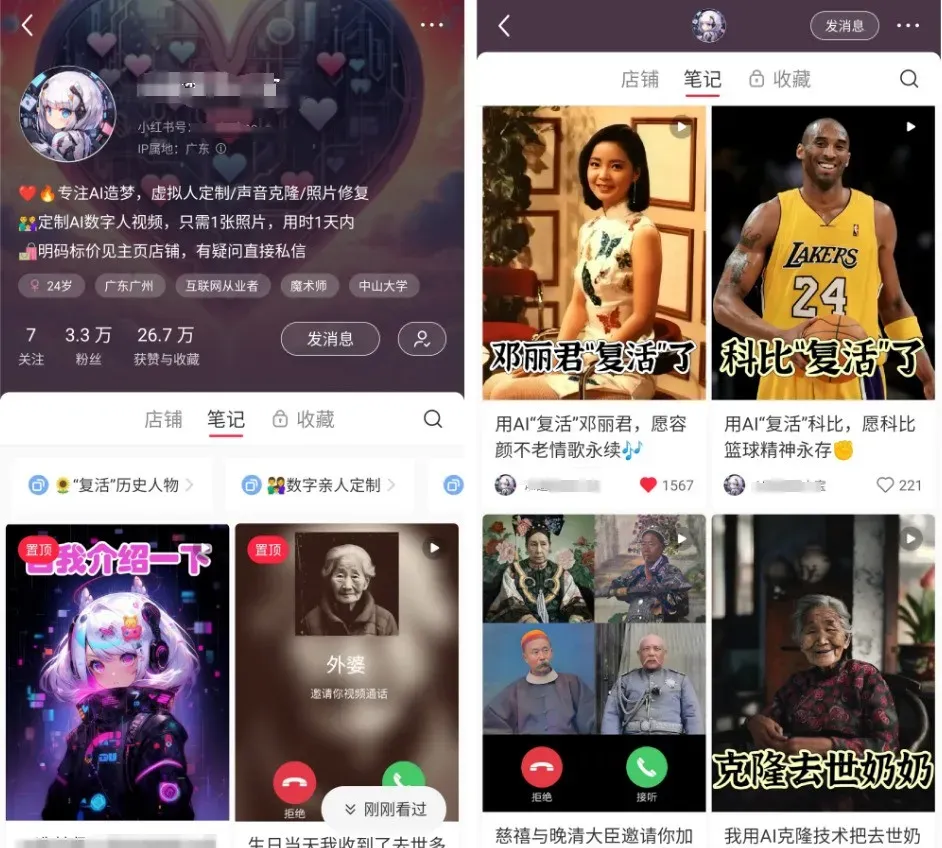942x848 pixels.
Task: View the 3.3万 粉丝 followers list
Action: coord(88,346)
